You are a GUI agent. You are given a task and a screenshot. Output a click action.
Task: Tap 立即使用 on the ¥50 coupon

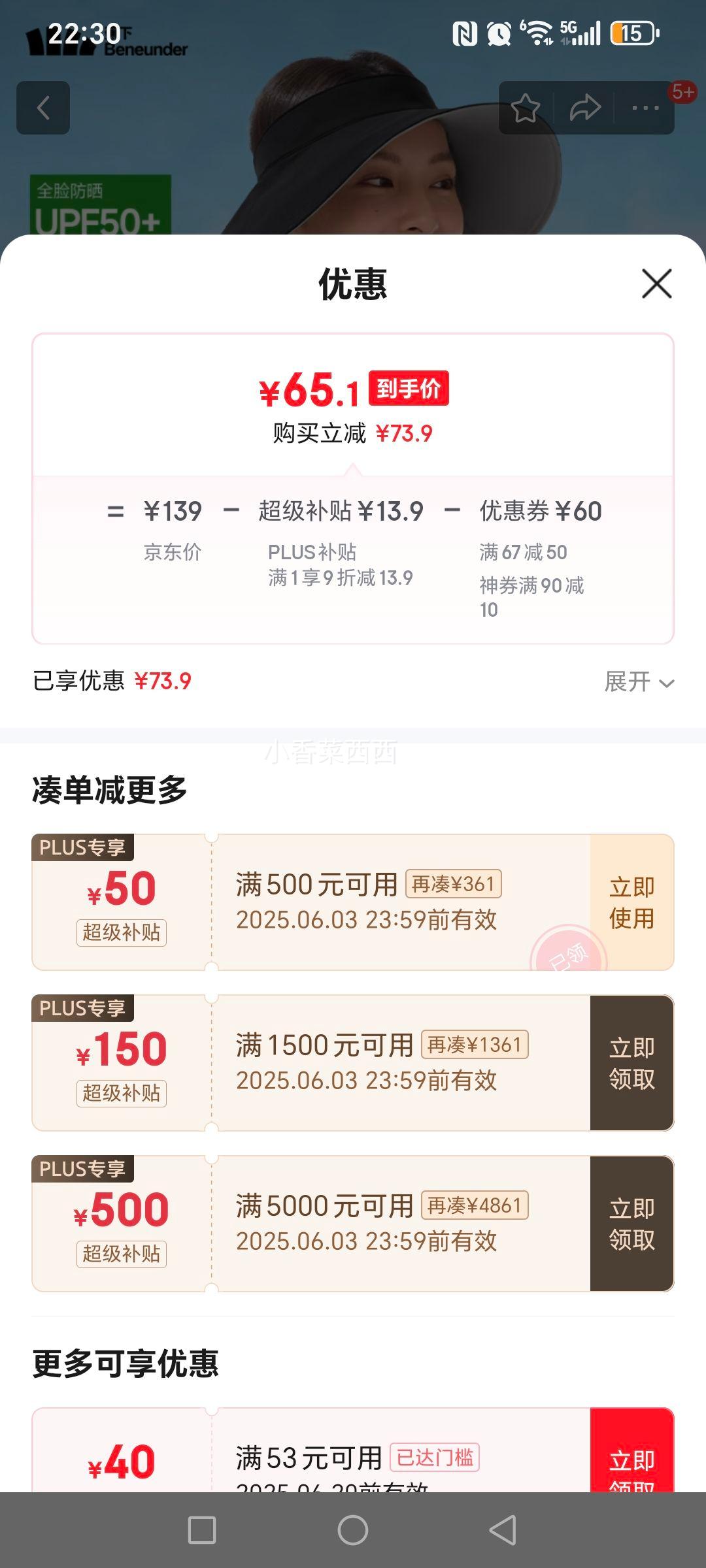coord(631,902)
